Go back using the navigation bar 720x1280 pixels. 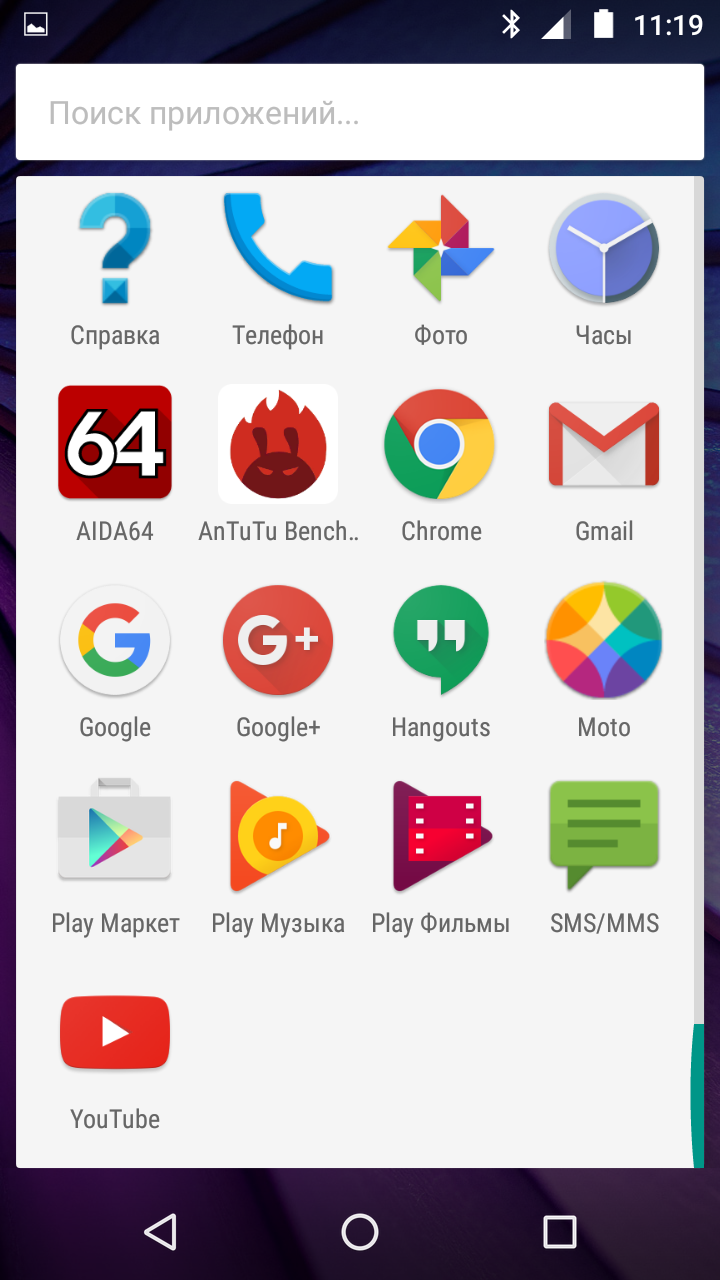(x=160, y=1232)
